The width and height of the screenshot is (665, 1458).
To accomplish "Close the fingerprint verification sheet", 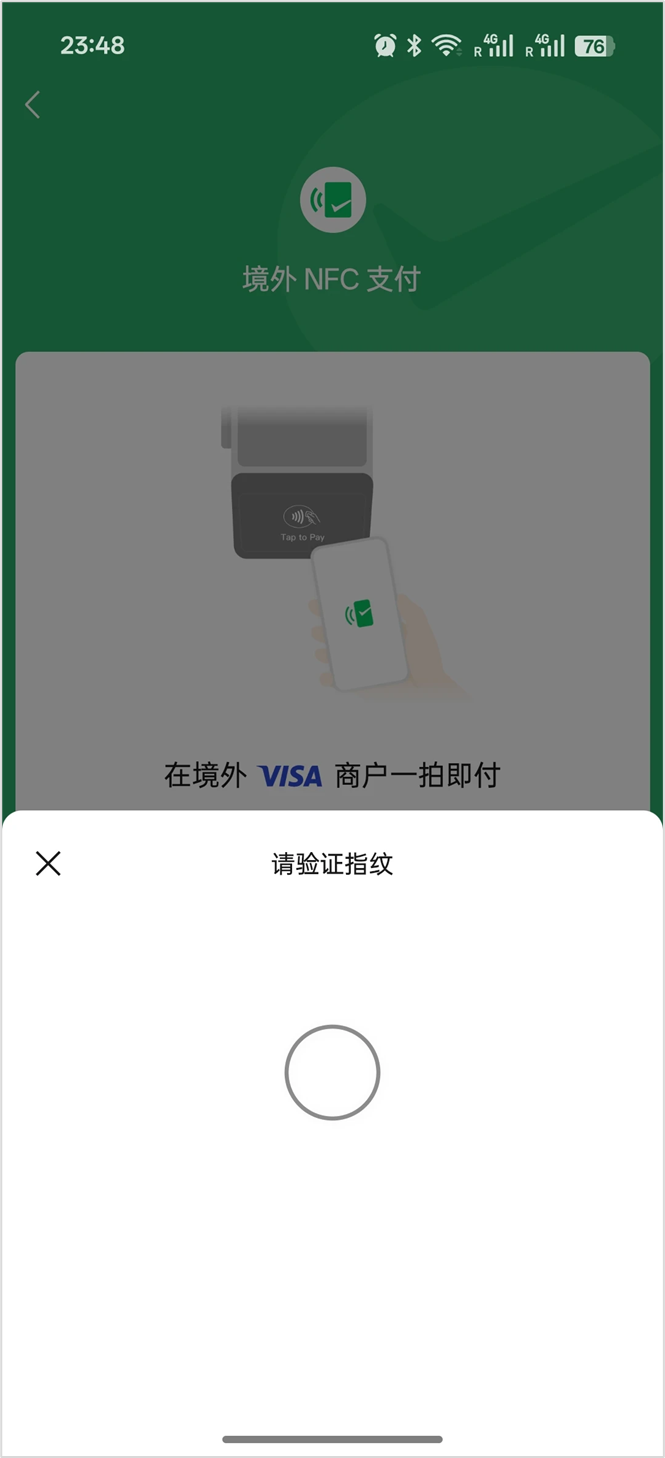I will click(x=48, y=864).
